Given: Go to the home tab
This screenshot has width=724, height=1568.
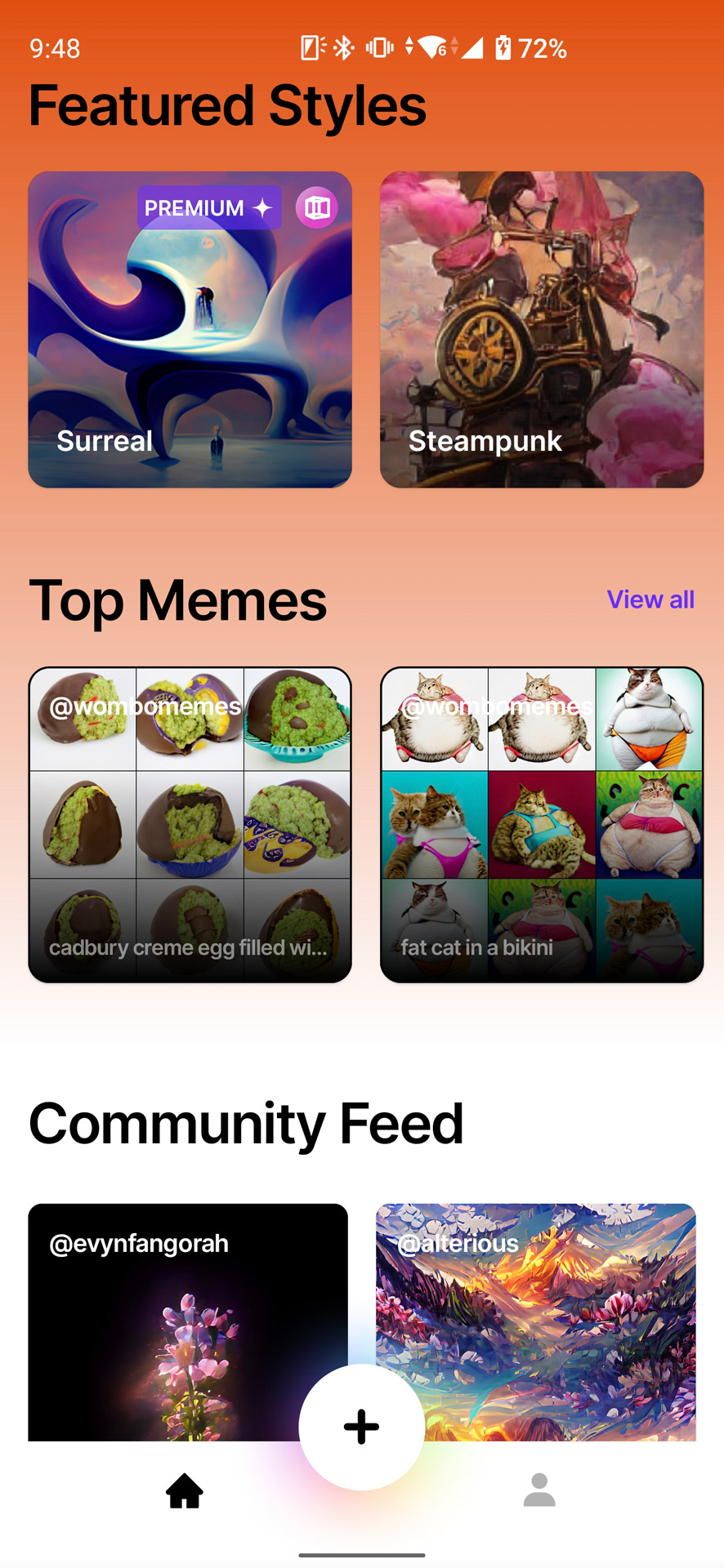Looking at the screenshot, I should coord(185,1490).
